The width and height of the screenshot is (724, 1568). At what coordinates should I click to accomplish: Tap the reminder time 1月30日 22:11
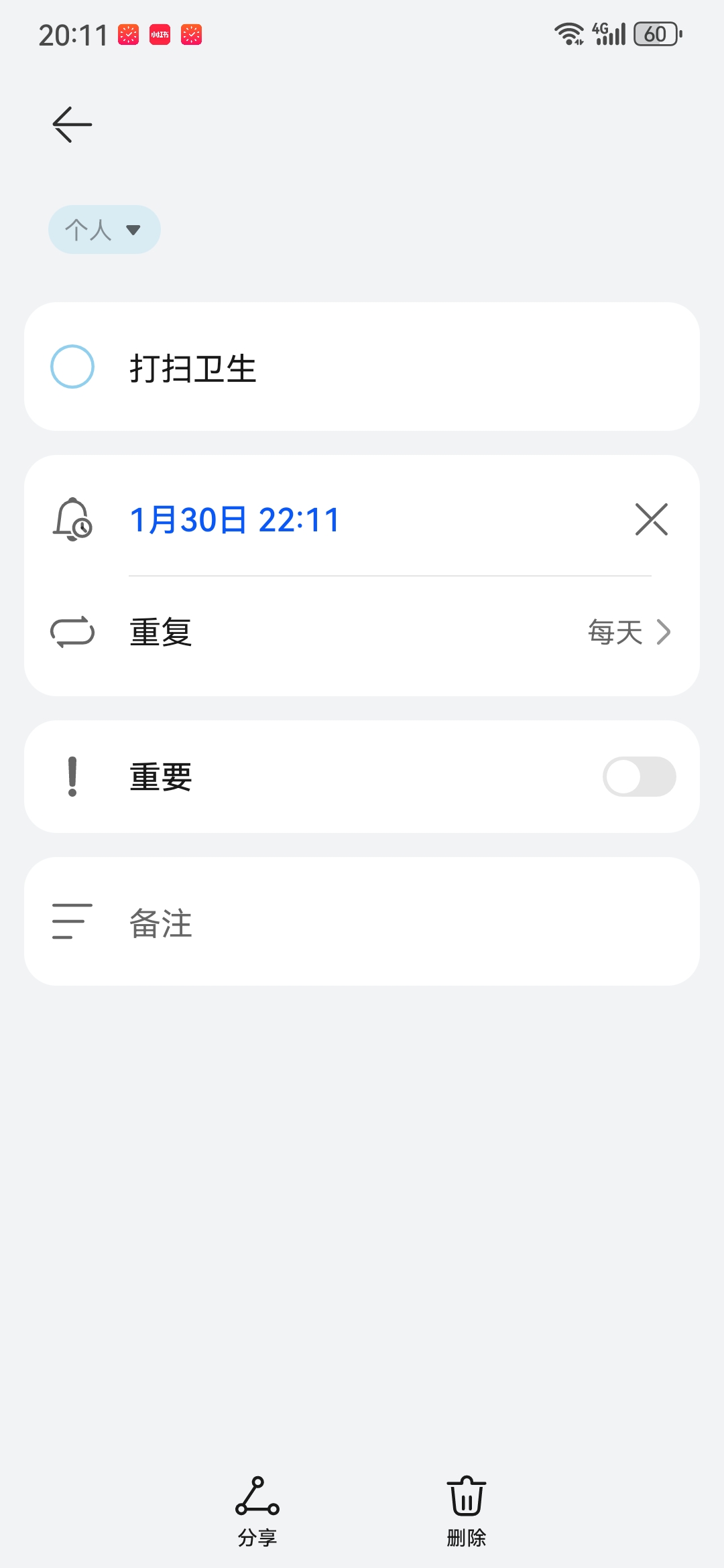[234, 519]
